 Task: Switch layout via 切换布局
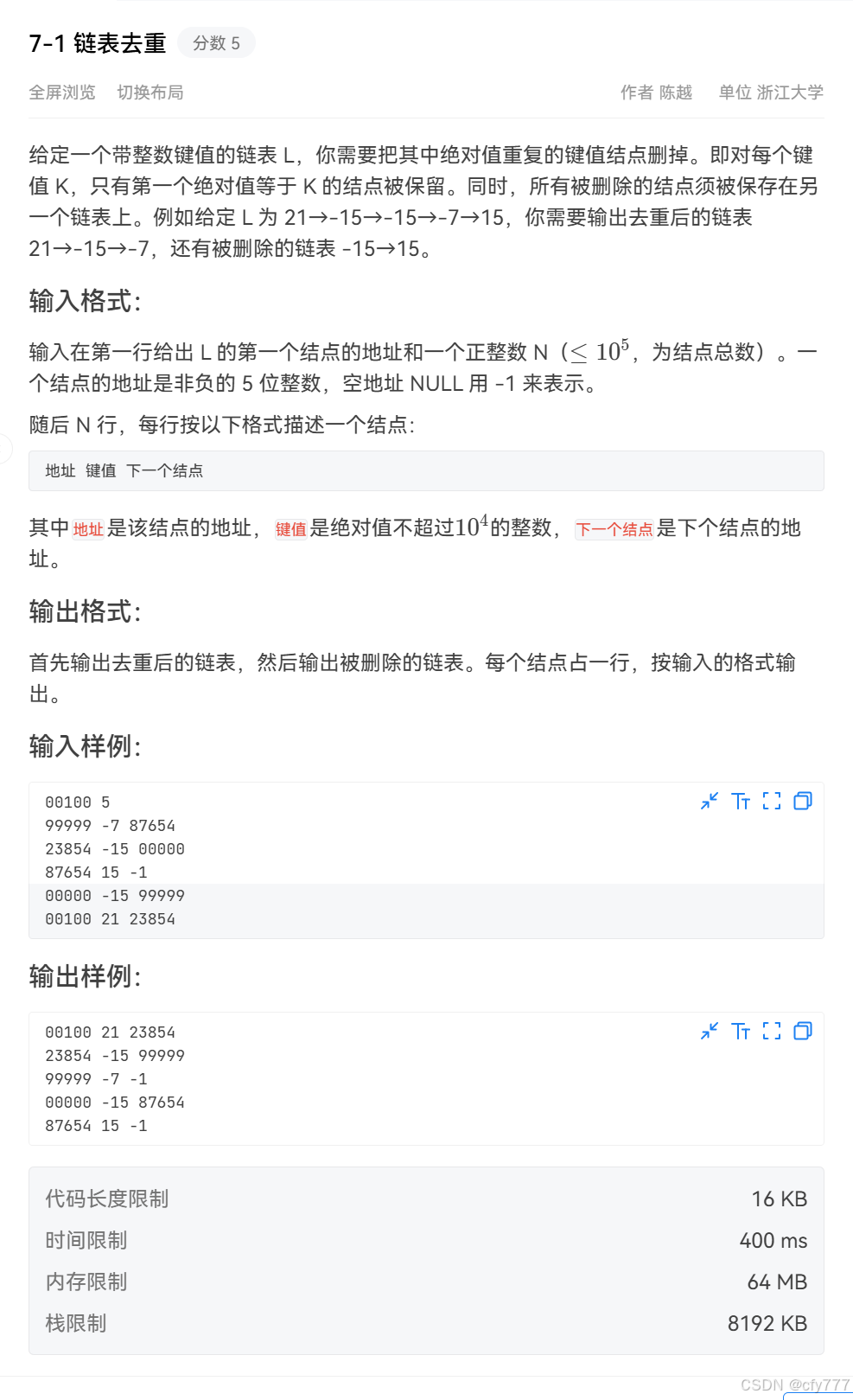point(150,93)
